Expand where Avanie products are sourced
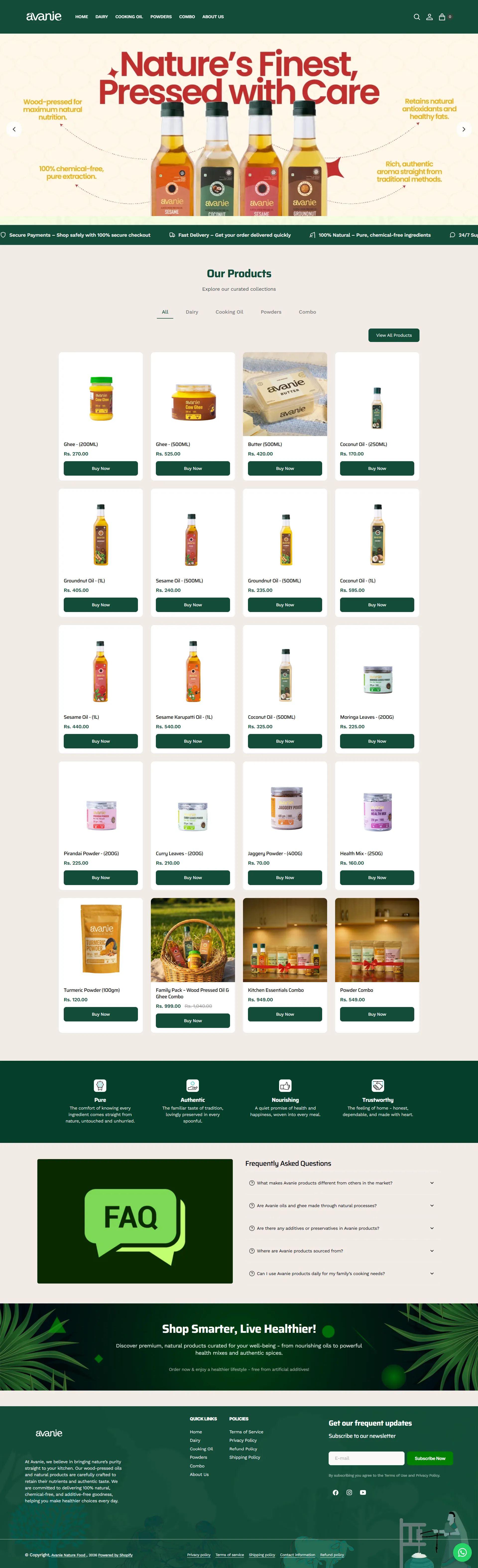This screenshot has width=478, height=1568. point(341,1251)
